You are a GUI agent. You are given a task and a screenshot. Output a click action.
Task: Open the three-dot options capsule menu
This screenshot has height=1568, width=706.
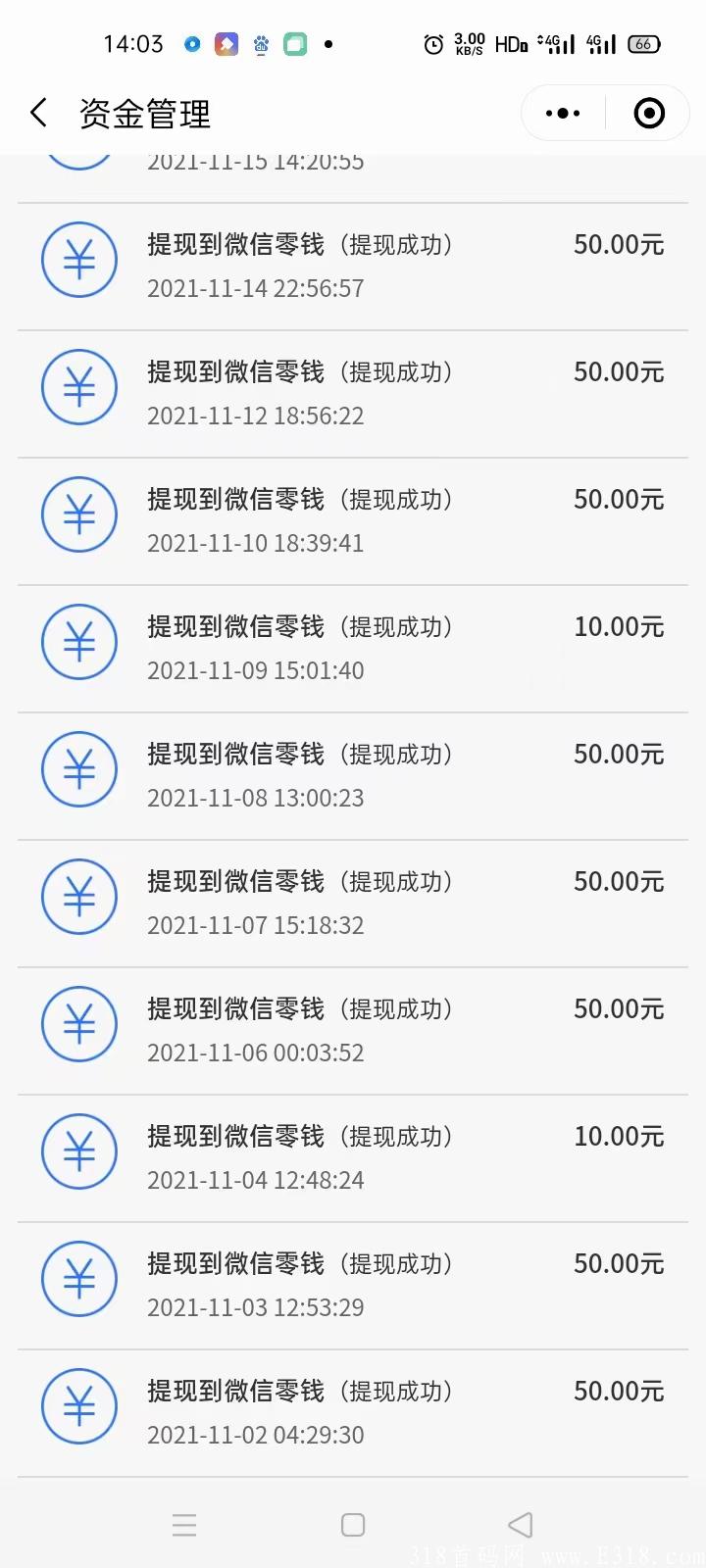click(562, 113)
